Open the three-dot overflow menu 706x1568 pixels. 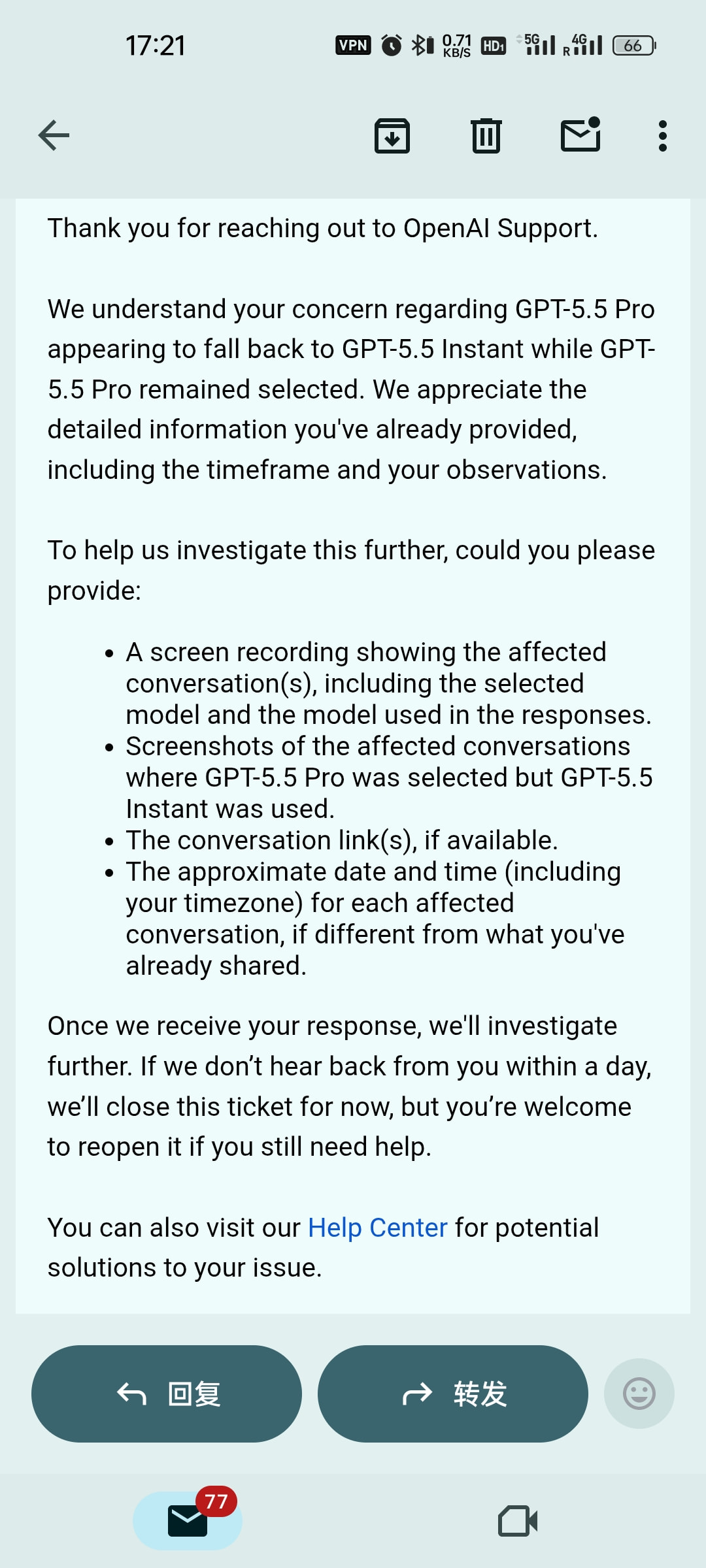tap(663, 136)
